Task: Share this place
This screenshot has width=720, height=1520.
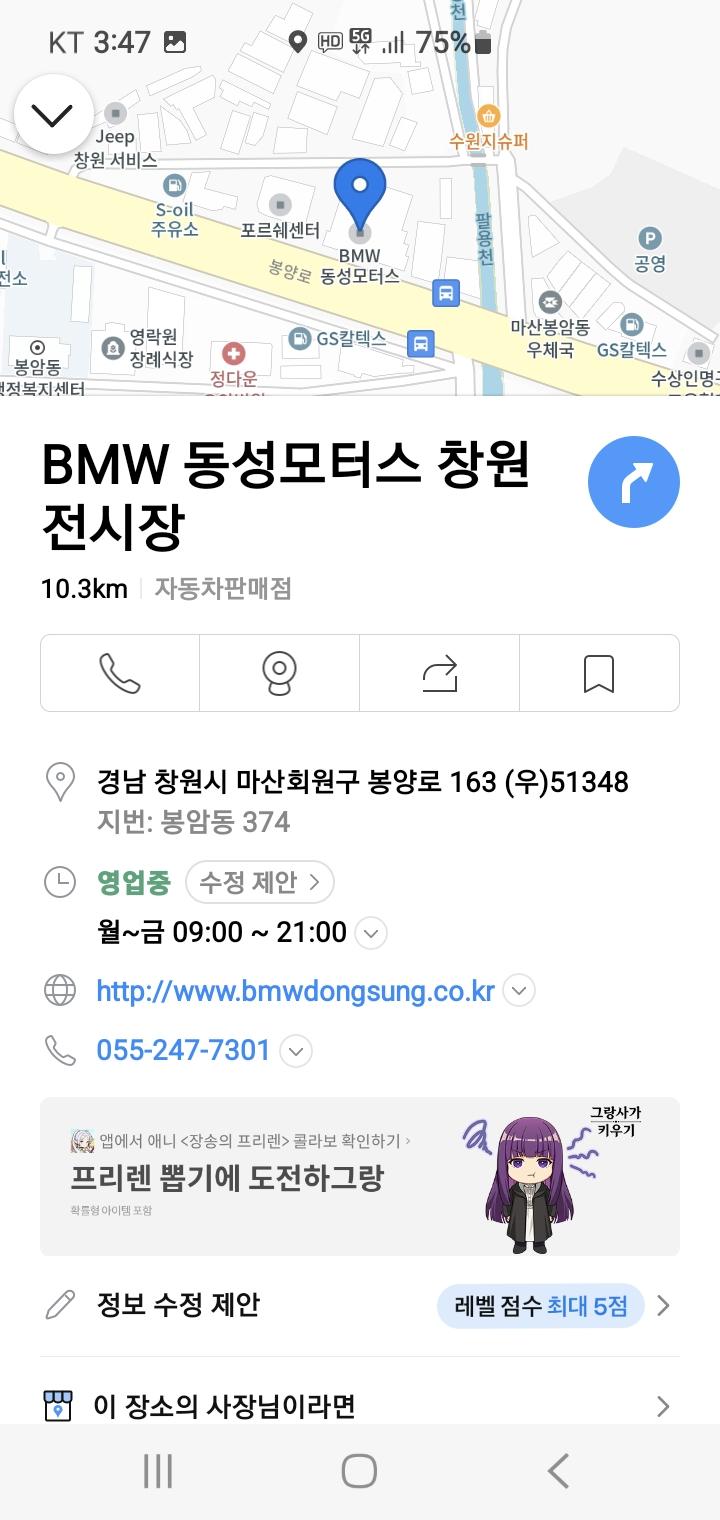Action: [x=439, y=673]
